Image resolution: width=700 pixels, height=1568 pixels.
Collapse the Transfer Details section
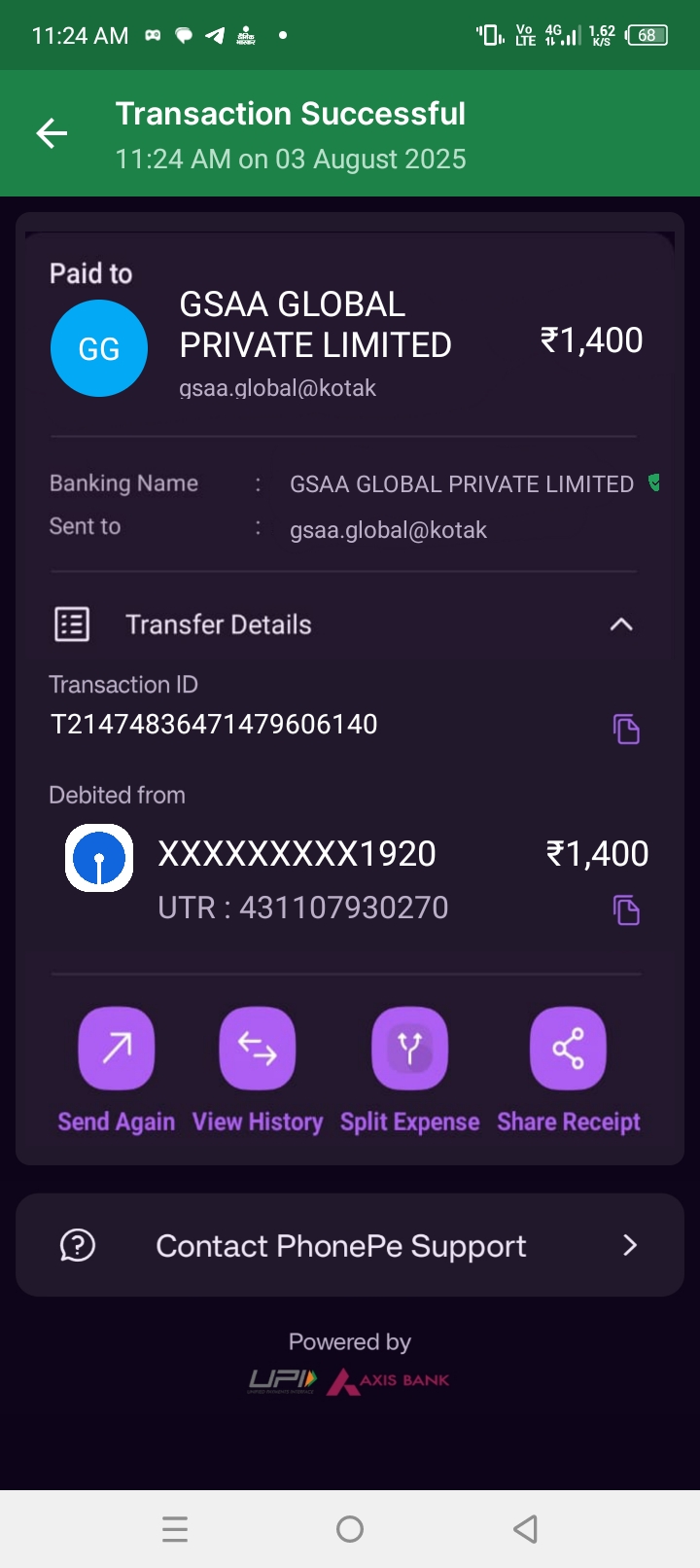620,624
